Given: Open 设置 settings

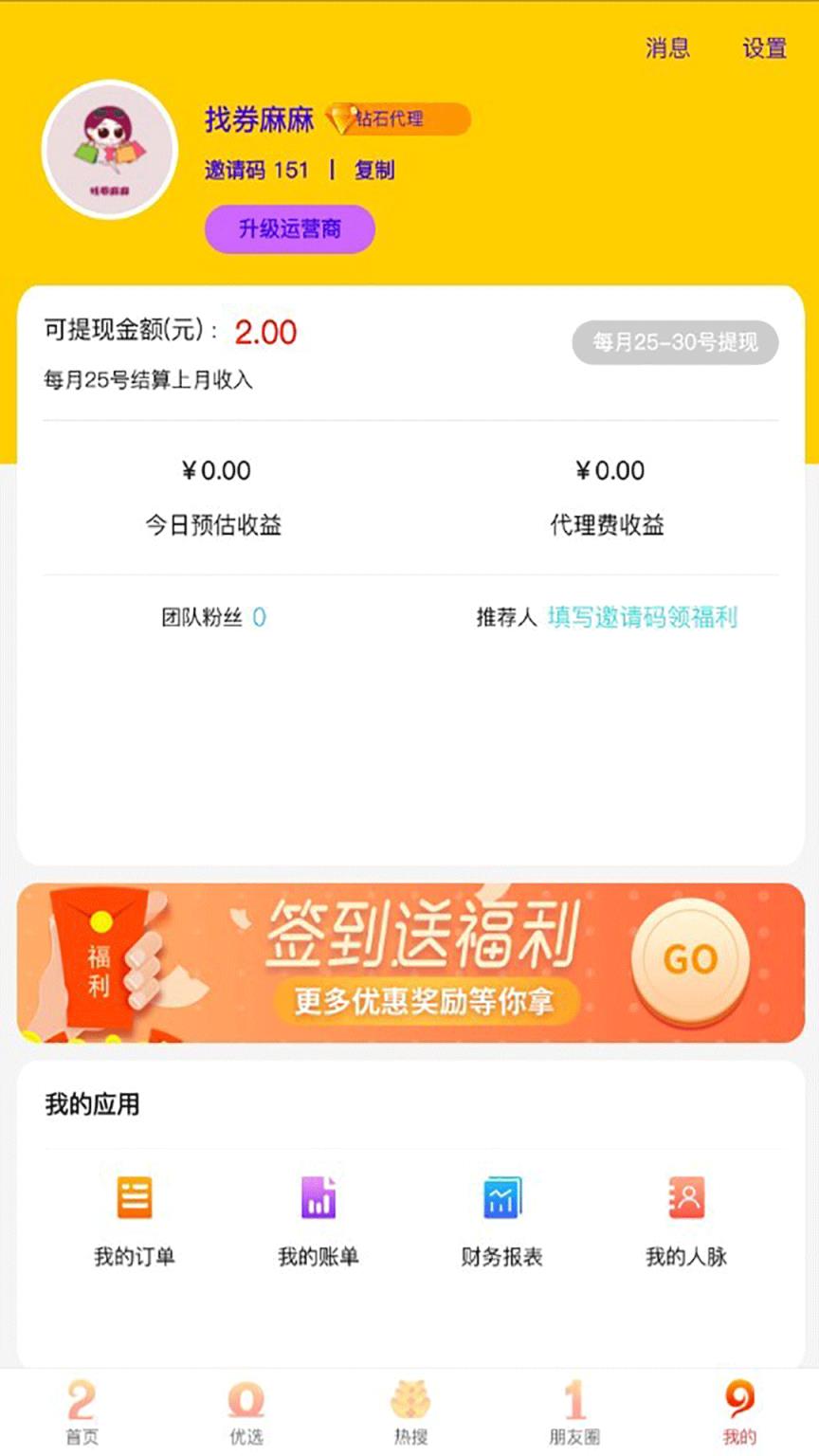Looking at the screenshot, I should pyautogui.click(x=765, y=49).
